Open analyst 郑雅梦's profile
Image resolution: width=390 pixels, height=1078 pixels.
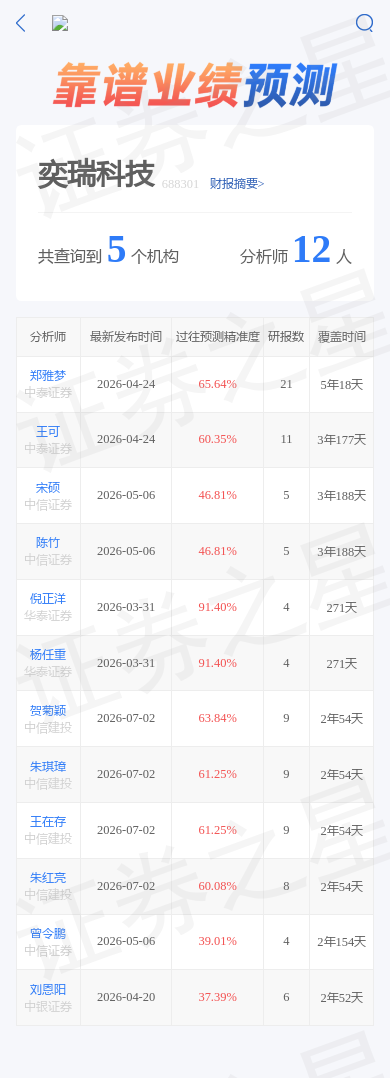[x=48, y=376]
